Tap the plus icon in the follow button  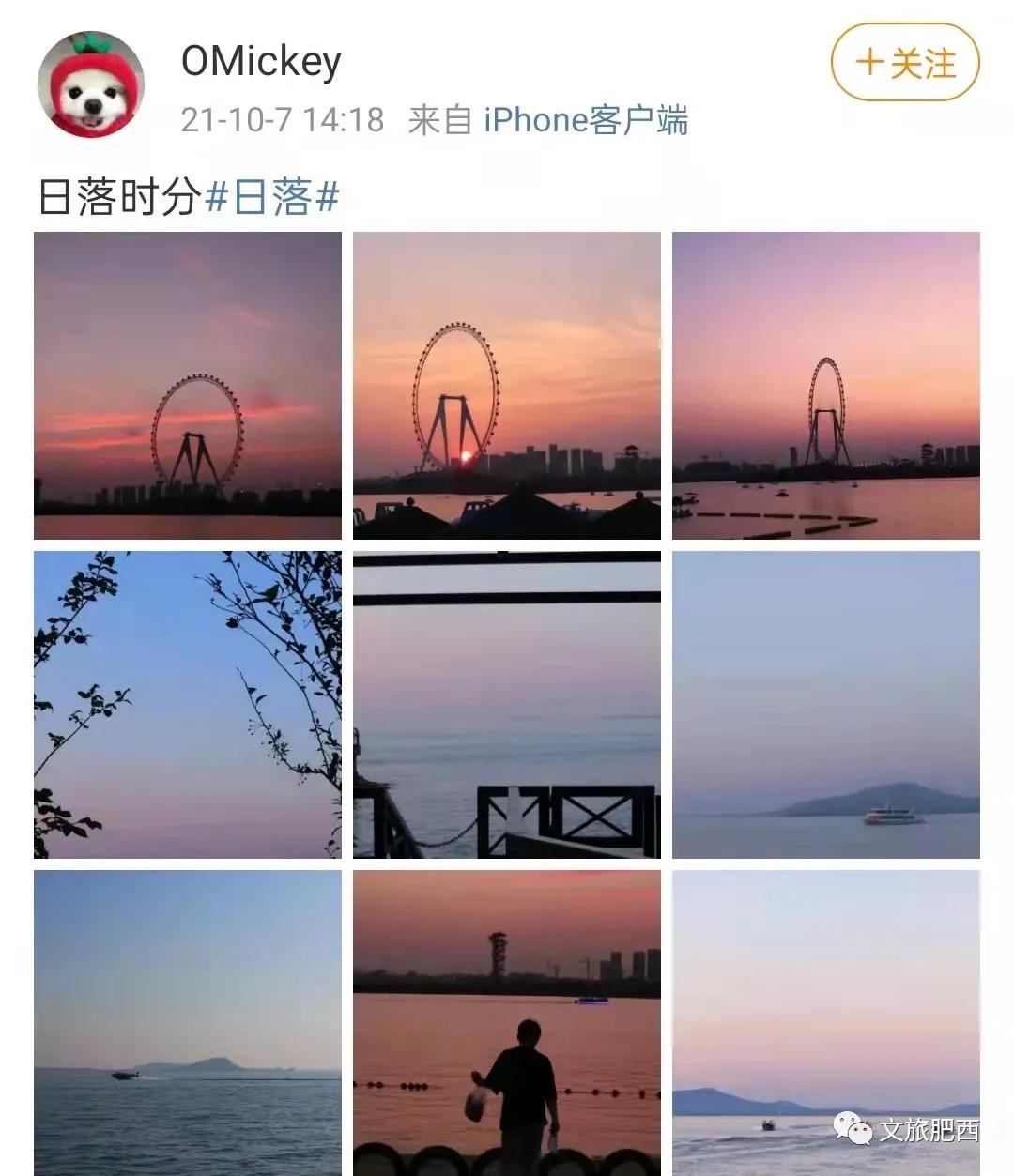tap(868, 62)
